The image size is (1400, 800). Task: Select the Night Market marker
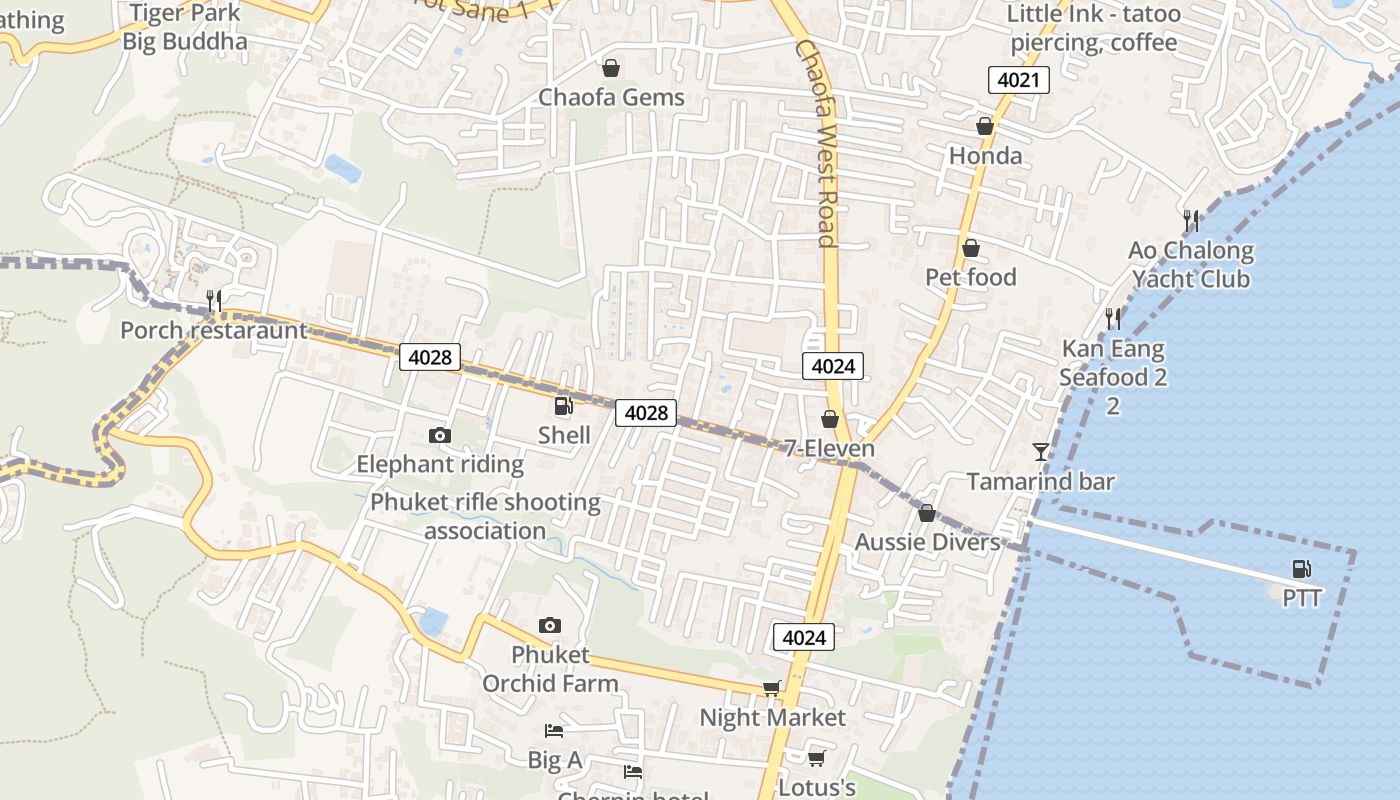pyautogui.click(x=771, y=688)
